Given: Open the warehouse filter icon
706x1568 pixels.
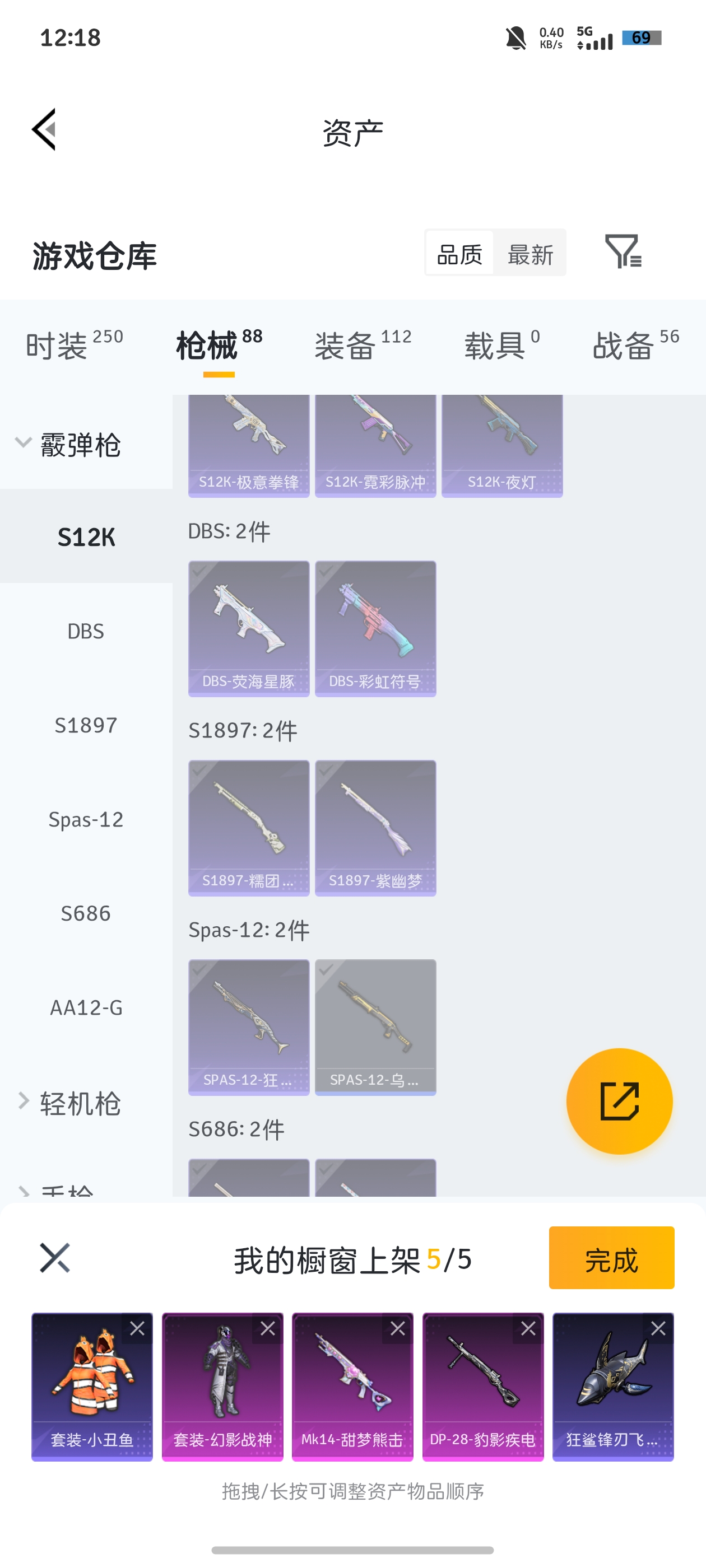Looking at the screenshot, I should pyautogui.click(x=623, y=251).
